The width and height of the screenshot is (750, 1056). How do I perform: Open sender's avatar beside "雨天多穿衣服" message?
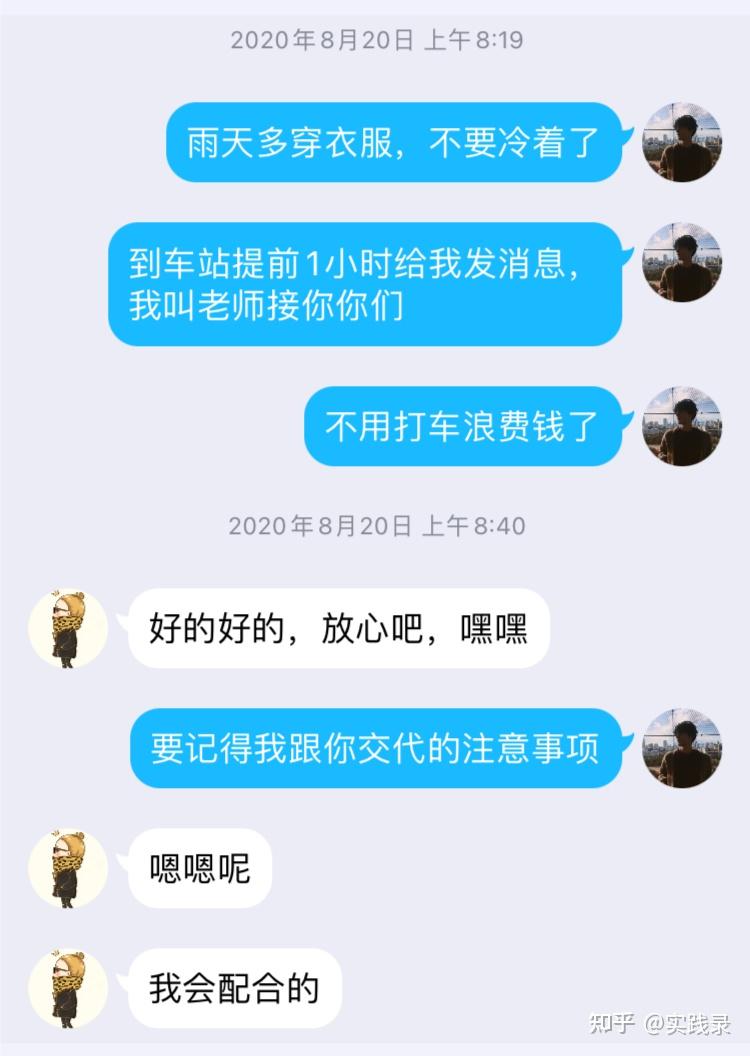pos(681,142)
